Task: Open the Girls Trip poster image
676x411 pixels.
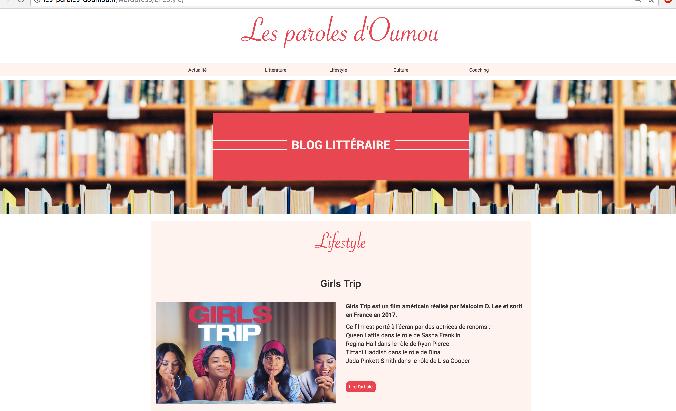Action: pyautogui.click(x=246, y=352)
